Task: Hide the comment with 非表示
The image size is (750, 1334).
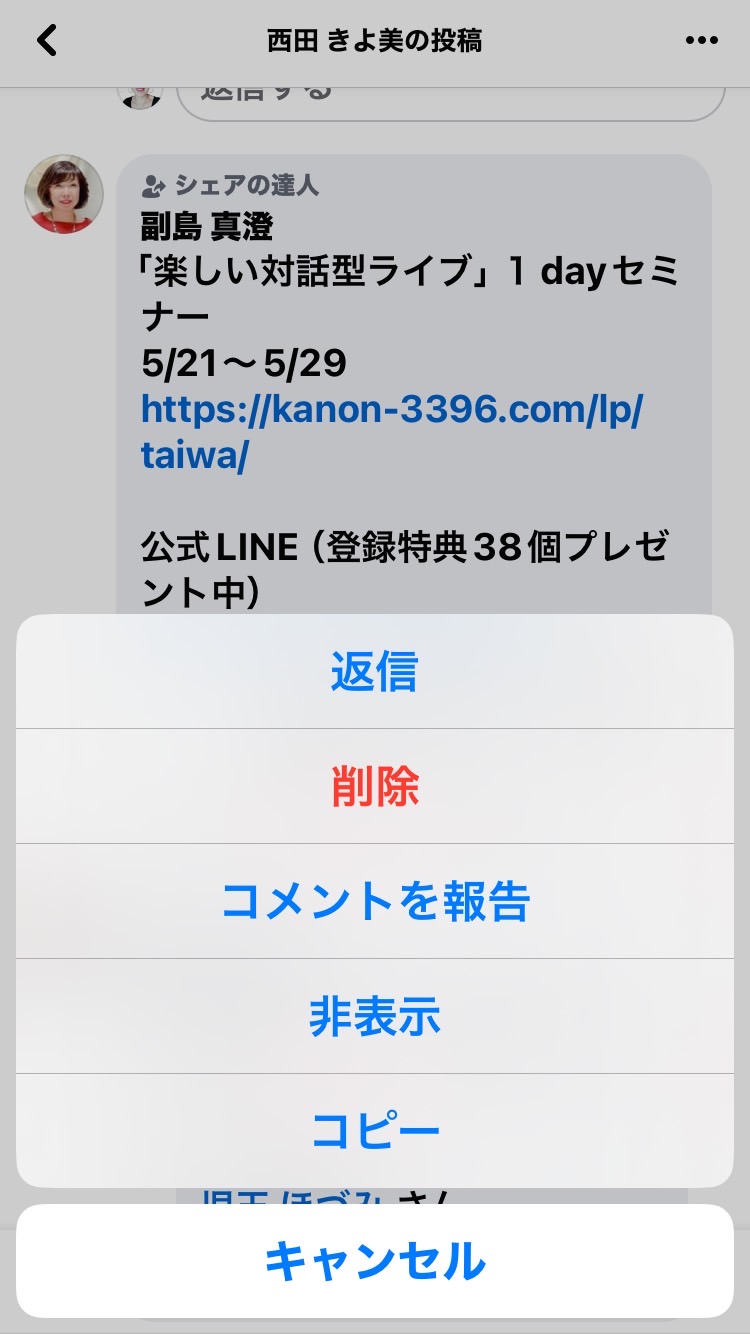Action: click(x=375, y=1017)
